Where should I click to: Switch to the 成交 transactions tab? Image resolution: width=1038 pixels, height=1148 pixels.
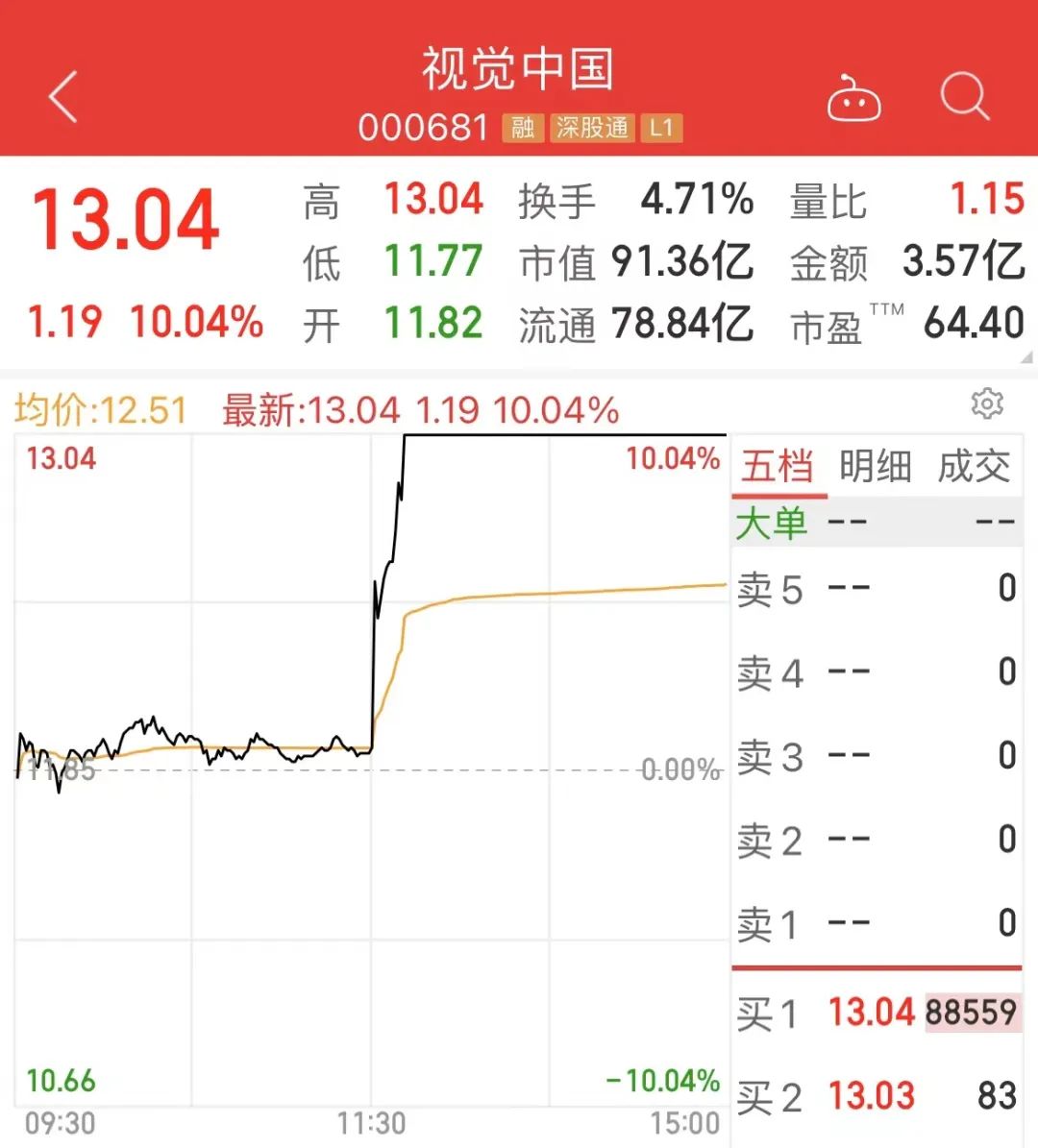(x=974, y=465)
